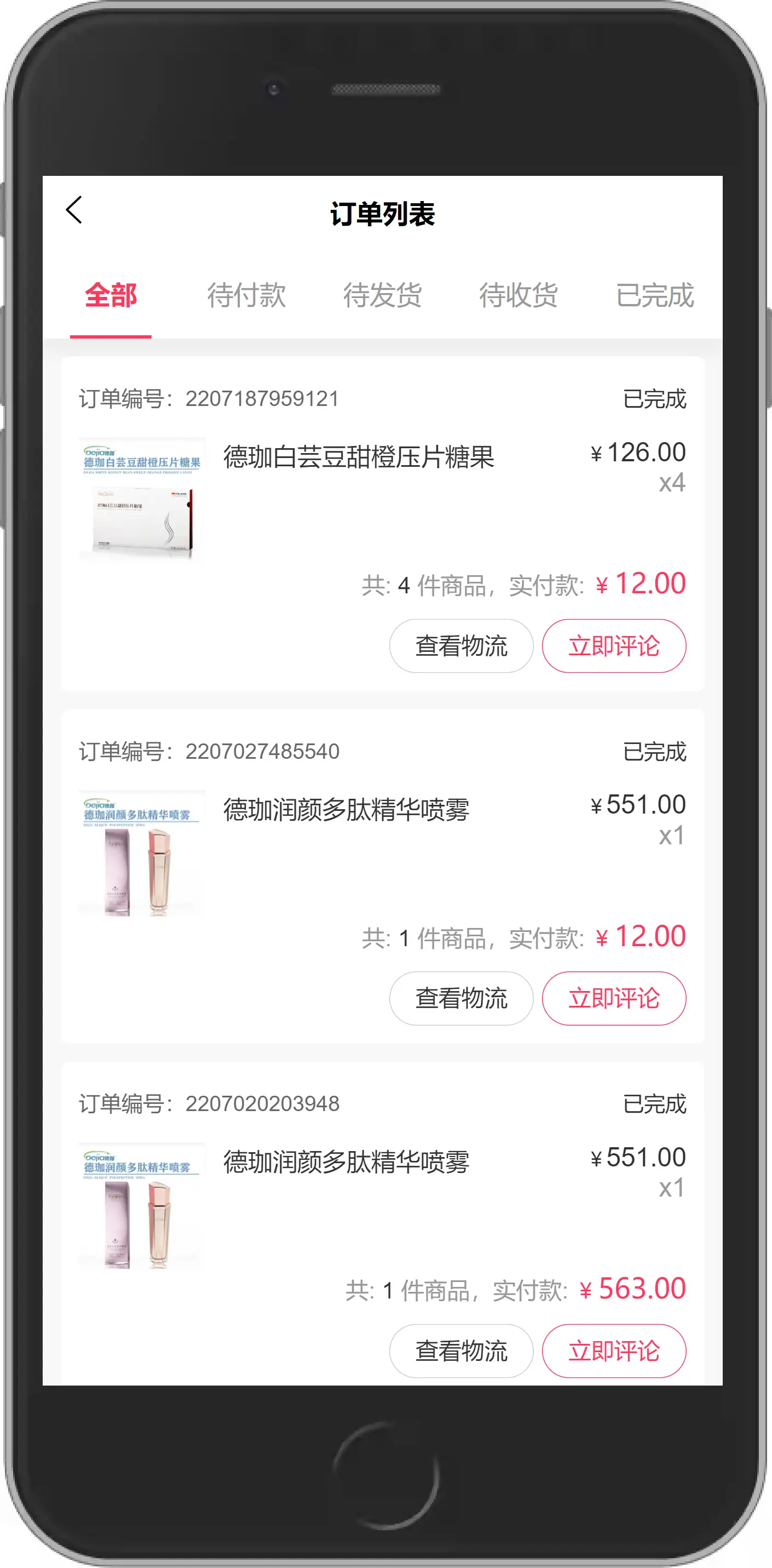Check 查看物流 for order 2207020203948
772x1568 pixels.
pyautogui.click(x=461, y=1350)
